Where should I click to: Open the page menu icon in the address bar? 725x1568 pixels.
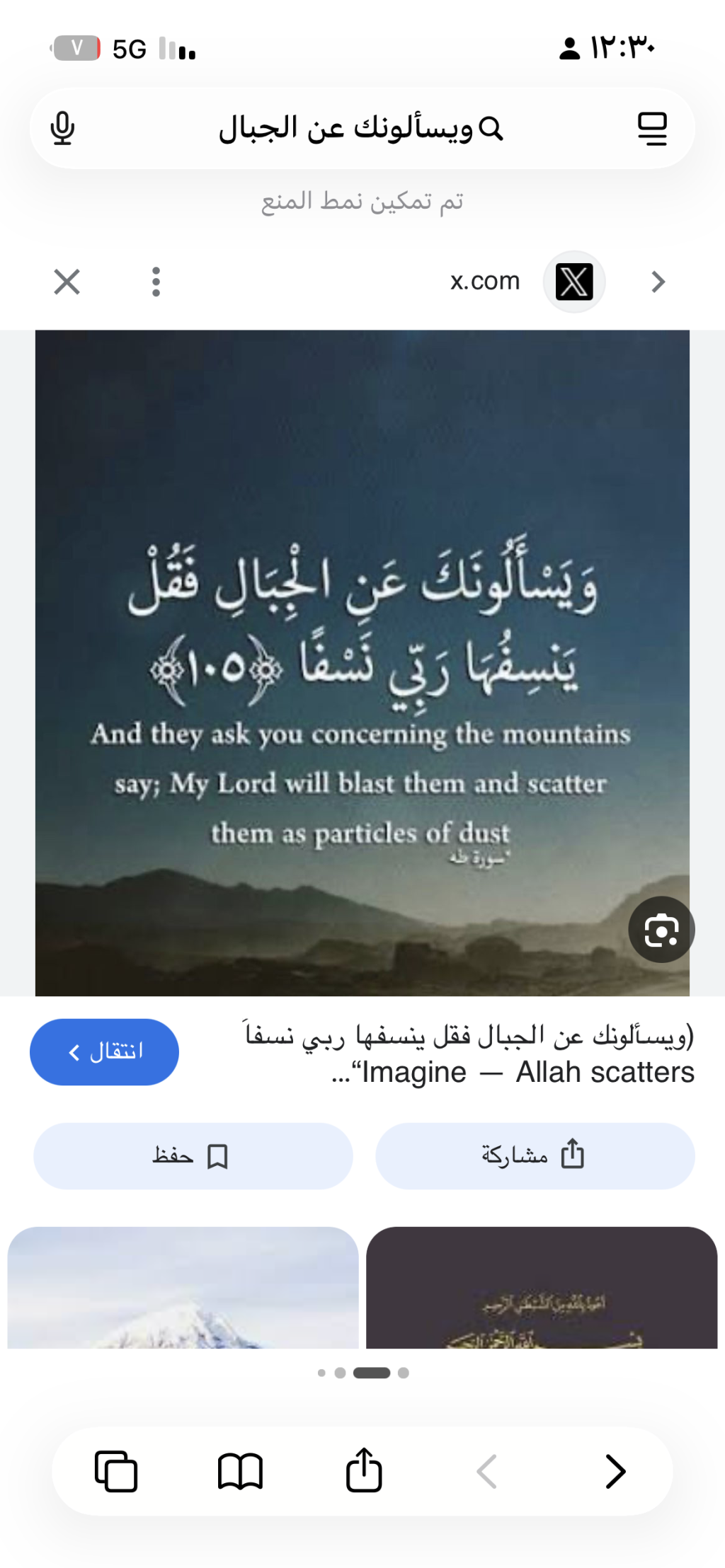tap(652, 128)
